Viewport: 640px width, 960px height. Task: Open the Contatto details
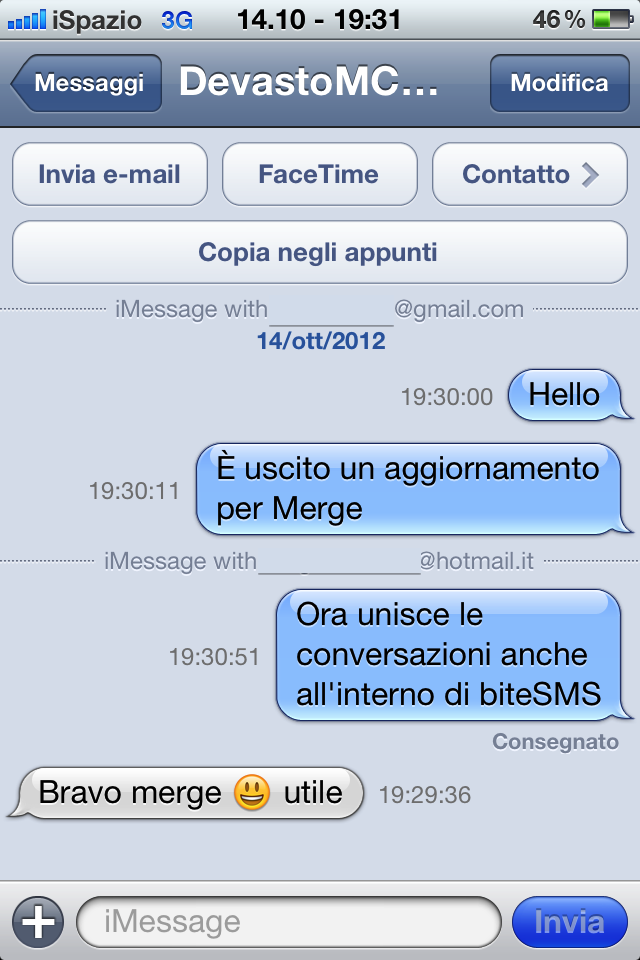(529, 174)
